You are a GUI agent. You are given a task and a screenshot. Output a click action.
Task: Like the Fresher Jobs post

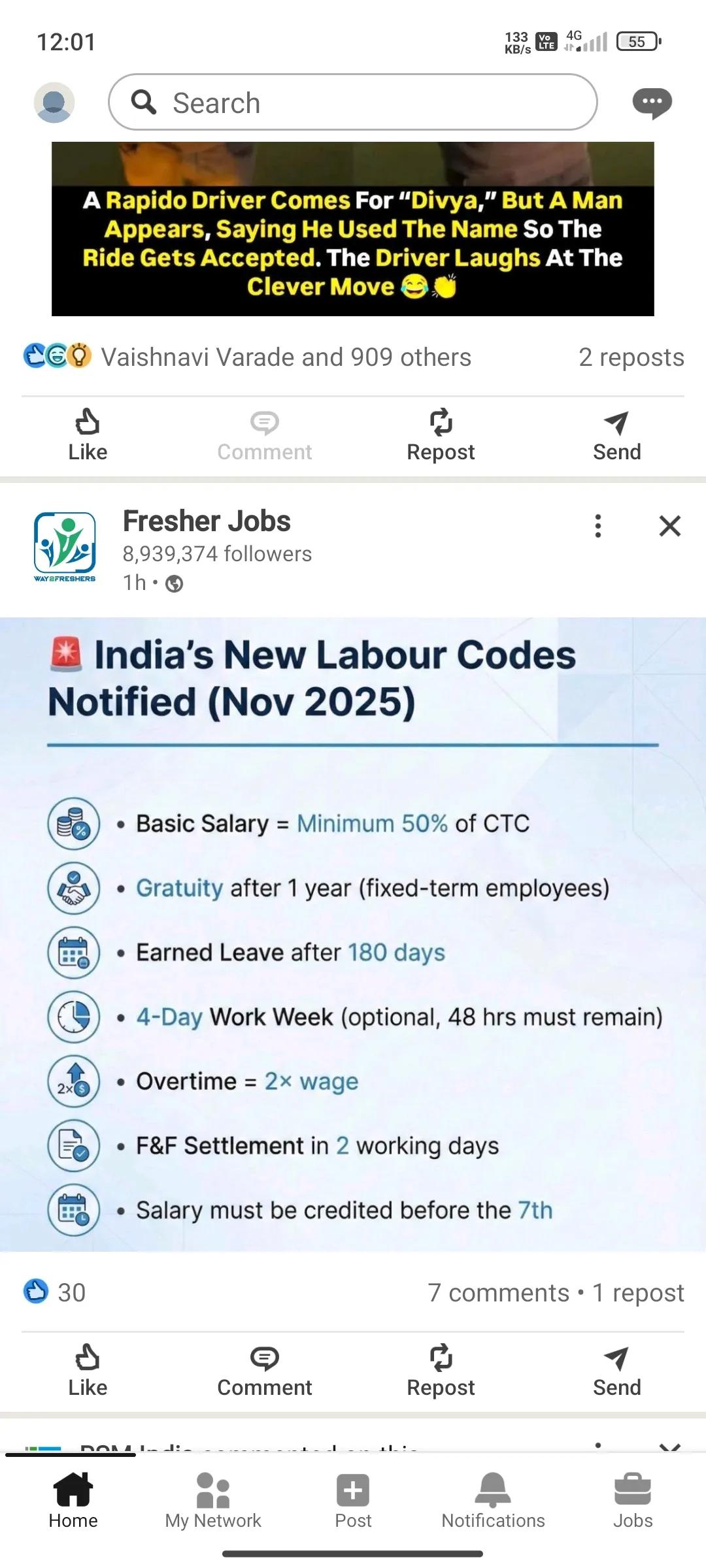pos(88,1371)
